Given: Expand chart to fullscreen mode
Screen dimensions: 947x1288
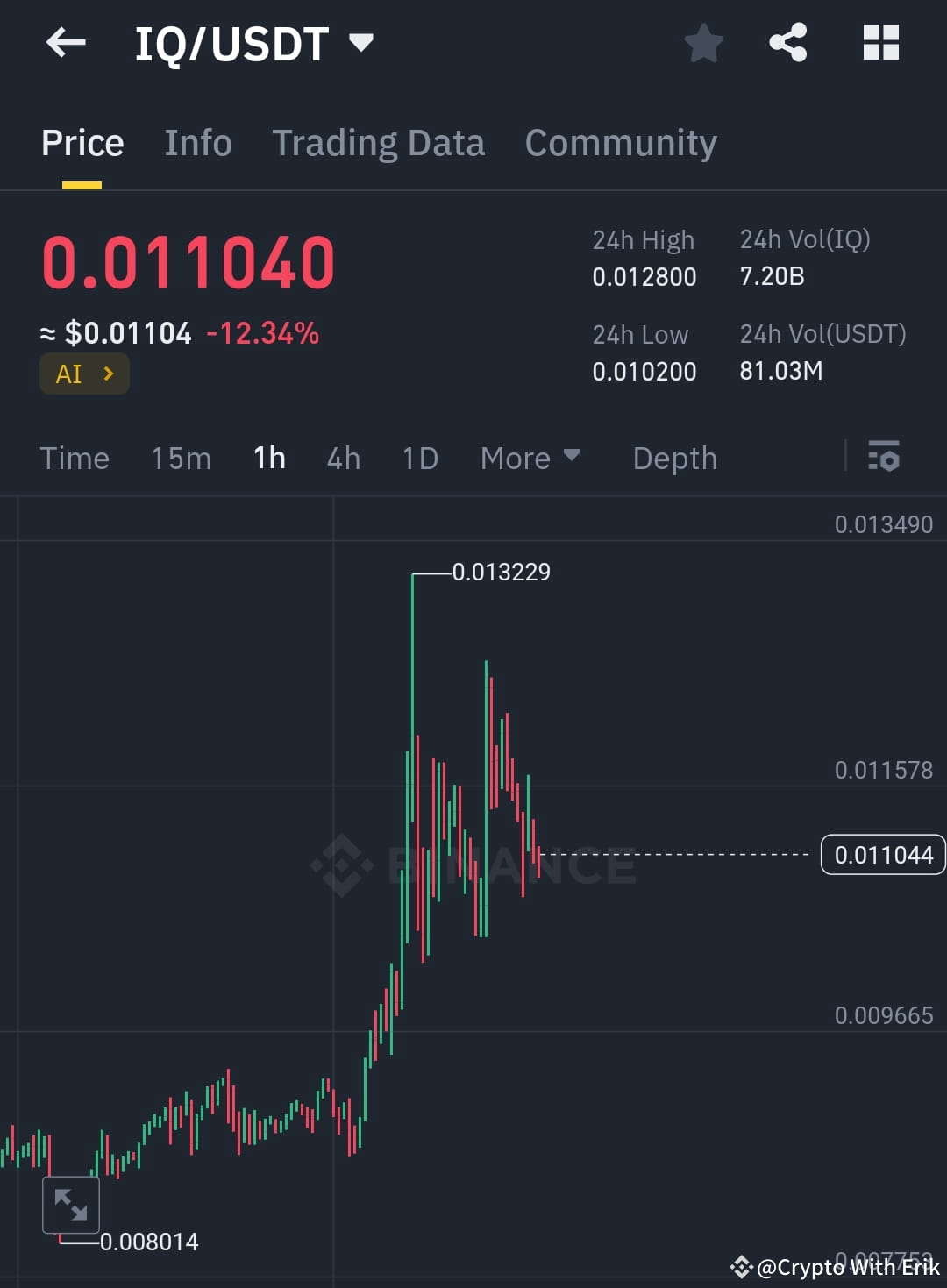Looking at the screenshot, I should tap(71, 1204).
